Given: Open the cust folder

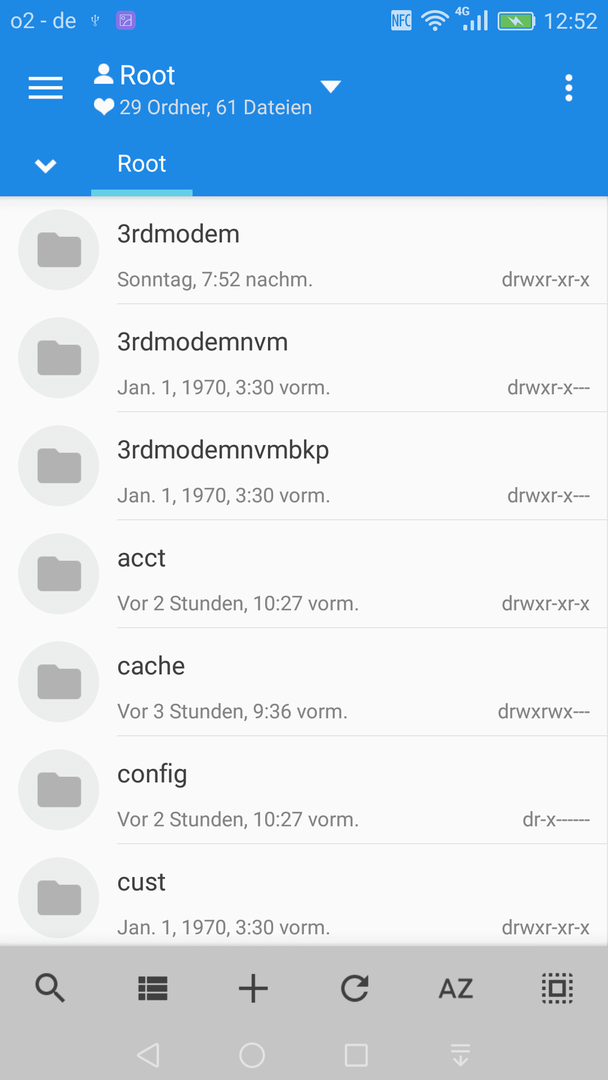Looking at the screenshot, I should 304,895.
